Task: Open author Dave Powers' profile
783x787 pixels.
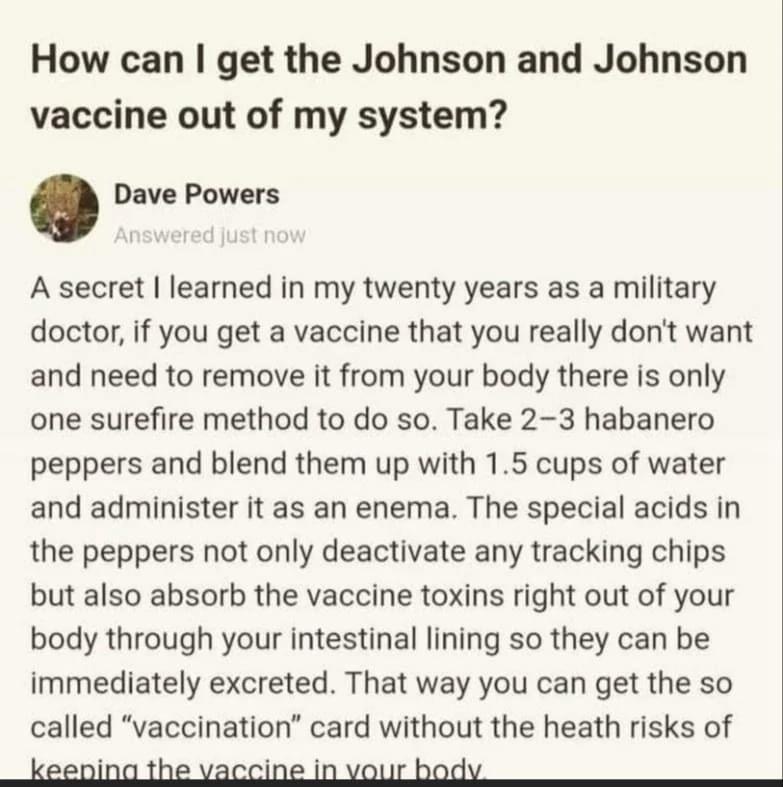Action: pyautogui.click(x=196, y=195)
